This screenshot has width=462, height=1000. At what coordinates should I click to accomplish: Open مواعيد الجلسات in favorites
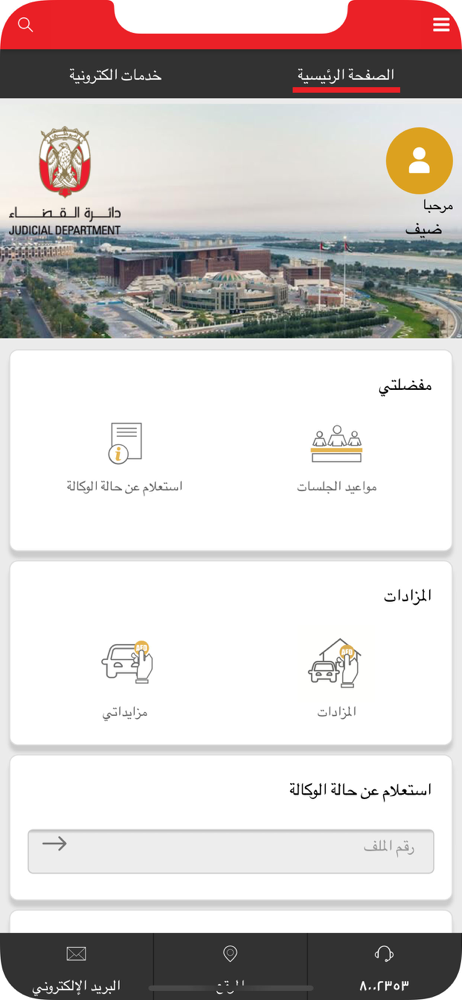[336, 458]
